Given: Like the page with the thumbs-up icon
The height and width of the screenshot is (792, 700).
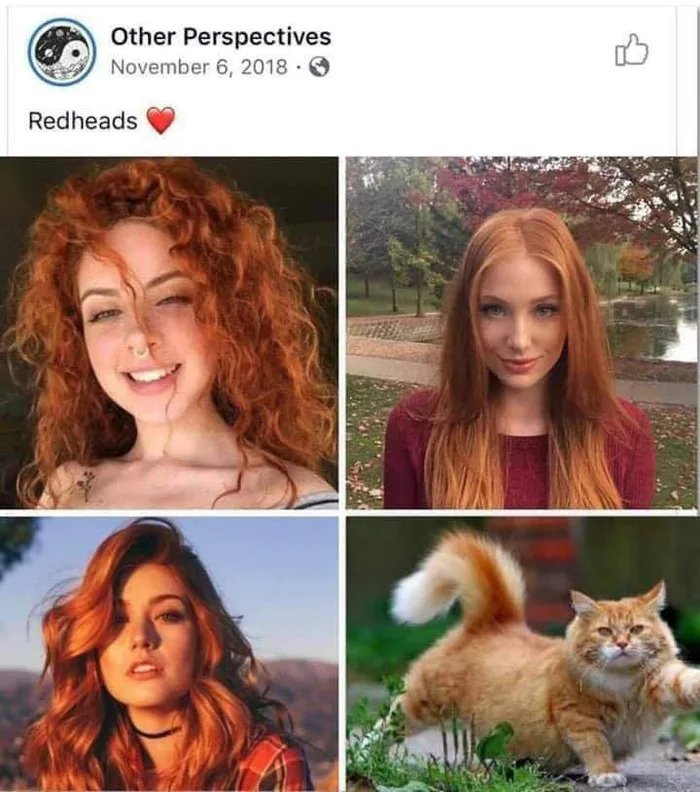Looking at the screenshot, I should [631, 49].
